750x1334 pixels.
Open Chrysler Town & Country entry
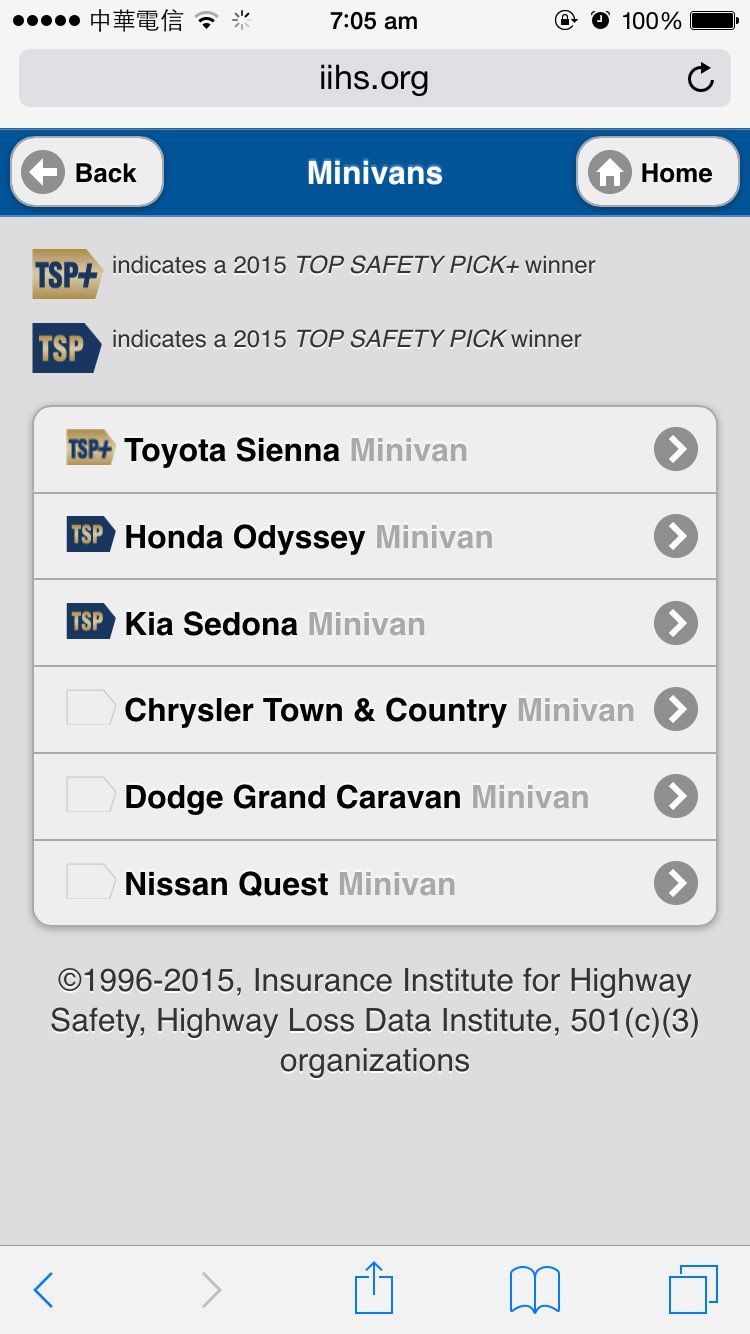pos(375,710)
